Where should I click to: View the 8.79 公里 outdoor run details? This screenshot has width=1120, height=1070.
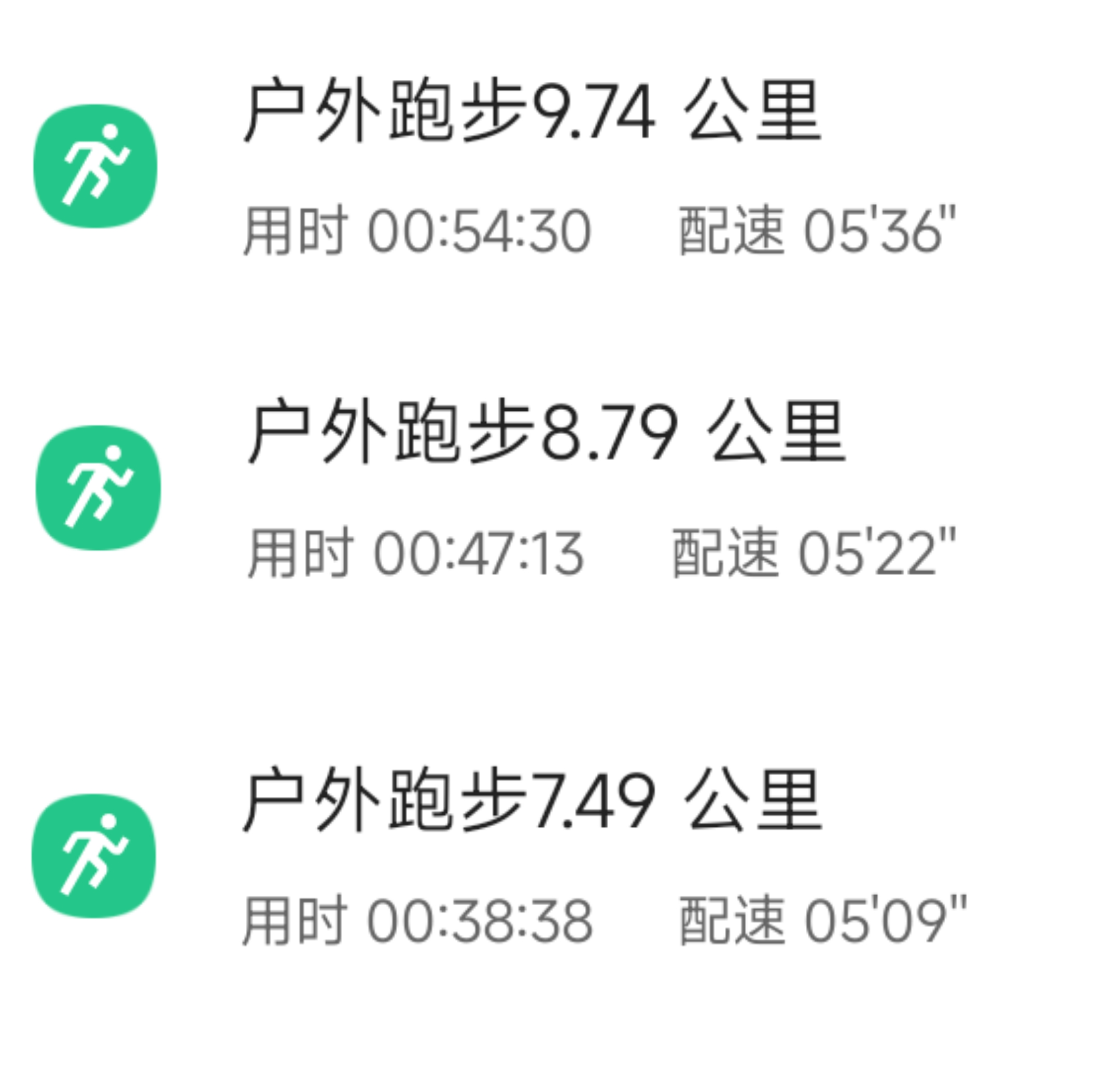pos(546,432)
